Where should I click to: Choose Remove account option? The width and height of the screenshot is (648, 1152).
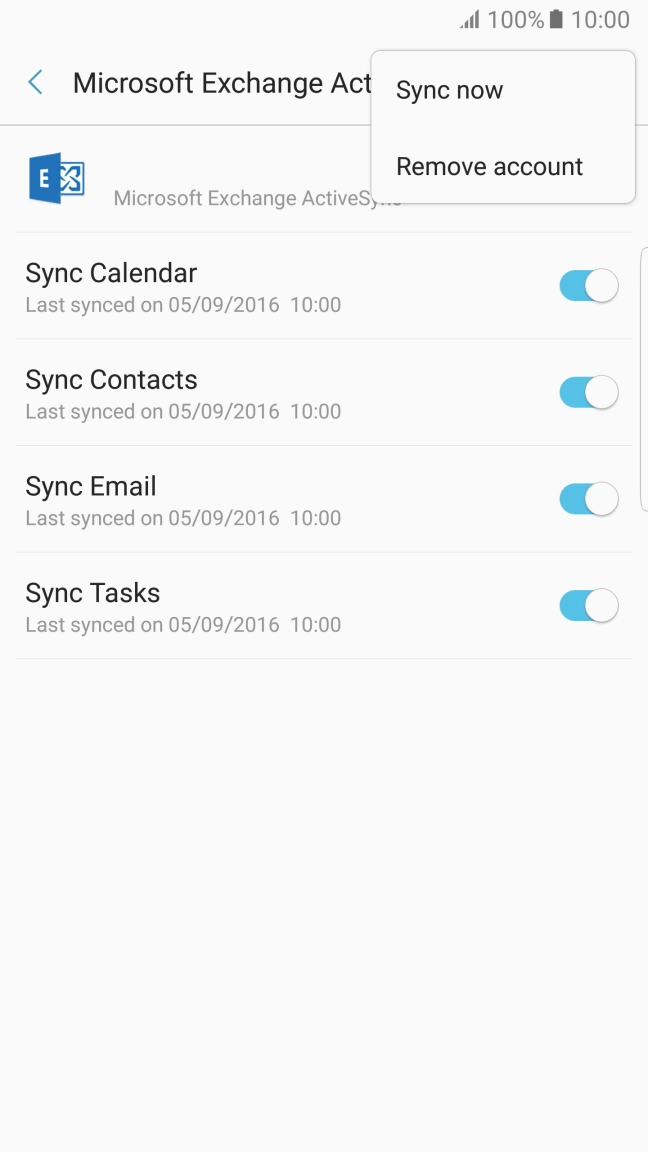(489, 166)
